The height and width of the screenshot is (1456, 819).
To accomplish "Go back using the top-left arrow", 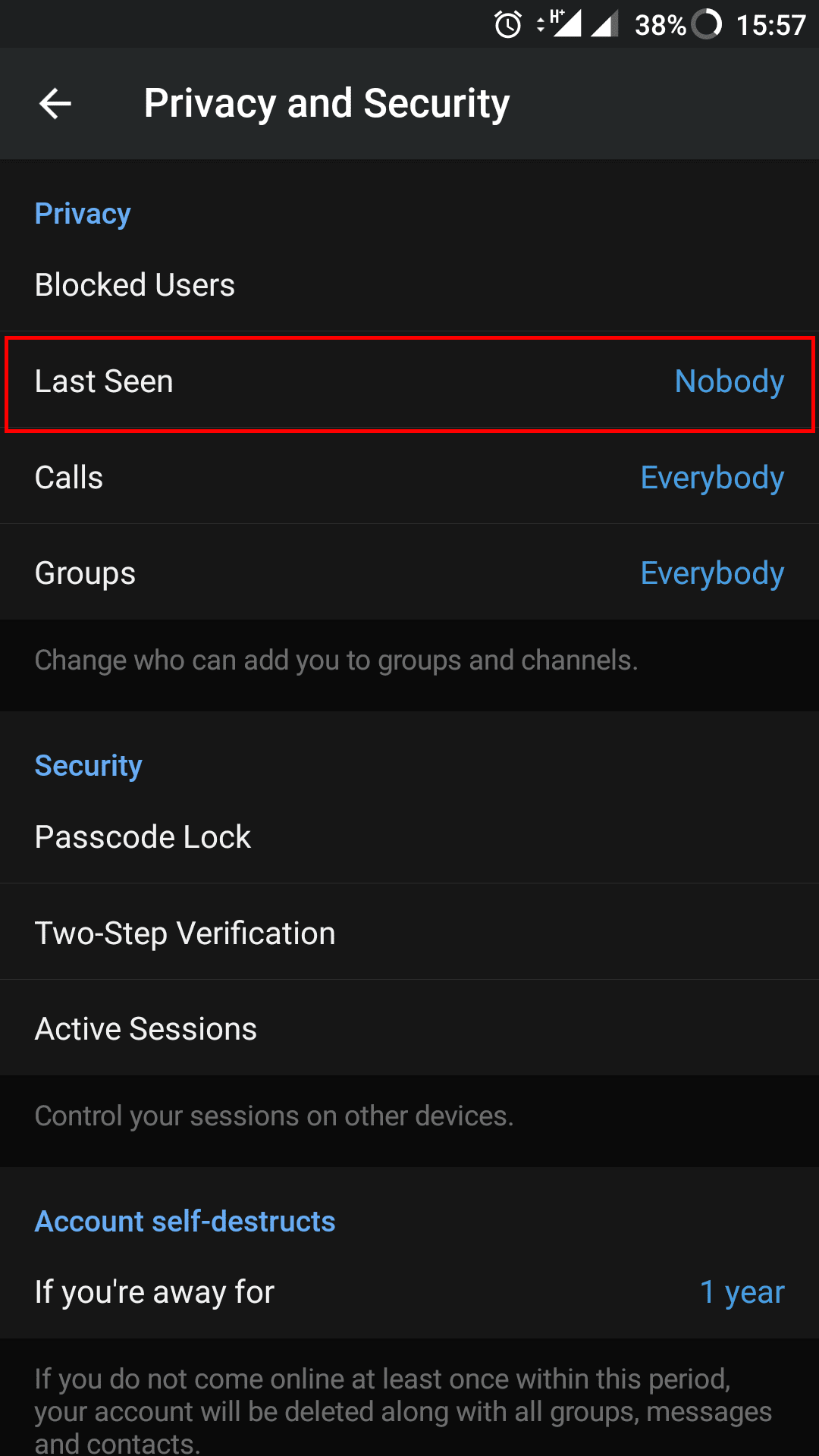I will 55,104.
